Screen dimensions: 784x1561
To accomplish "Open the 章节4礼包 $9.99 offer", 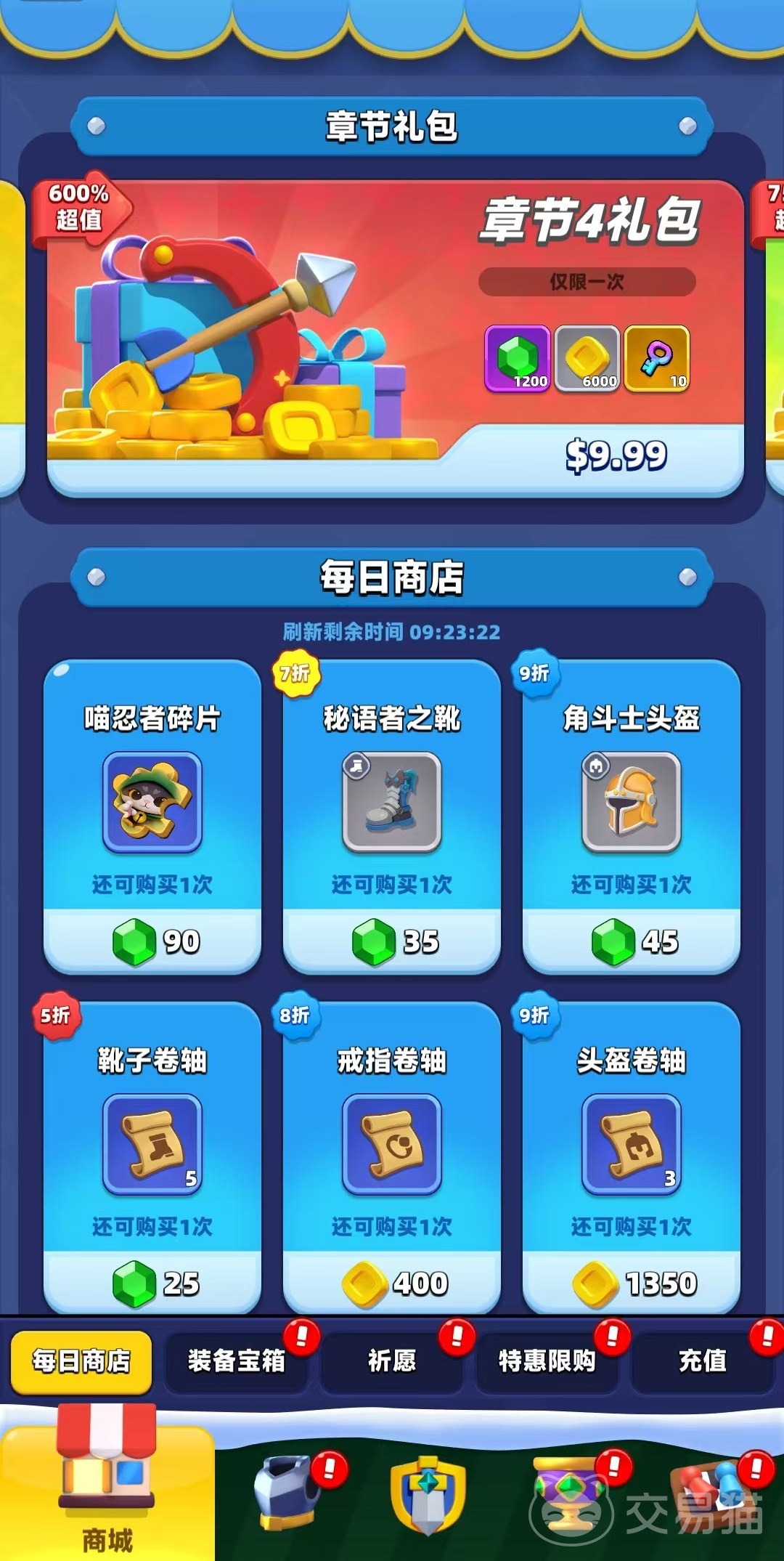I will pyautogui.click(x=615, y=455).
